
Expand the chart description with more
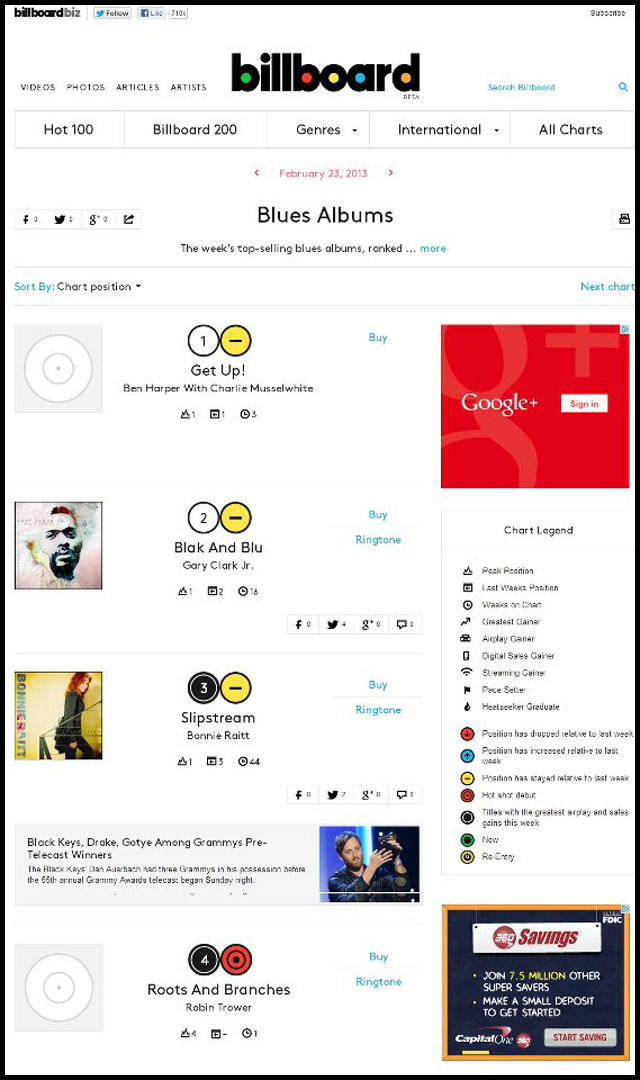[x=433, y=249]
